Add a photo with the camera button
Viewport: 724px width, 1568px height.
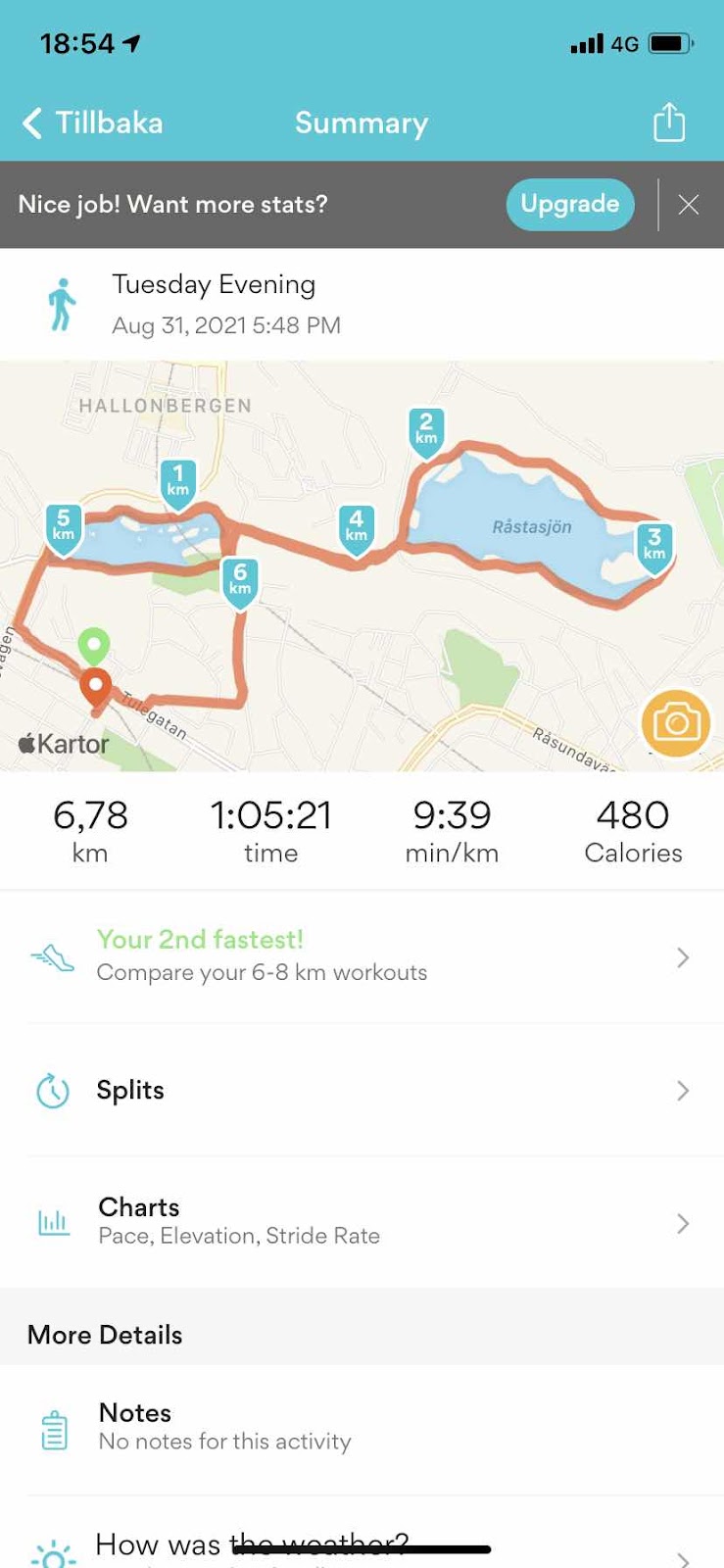(x=675, y=723)
